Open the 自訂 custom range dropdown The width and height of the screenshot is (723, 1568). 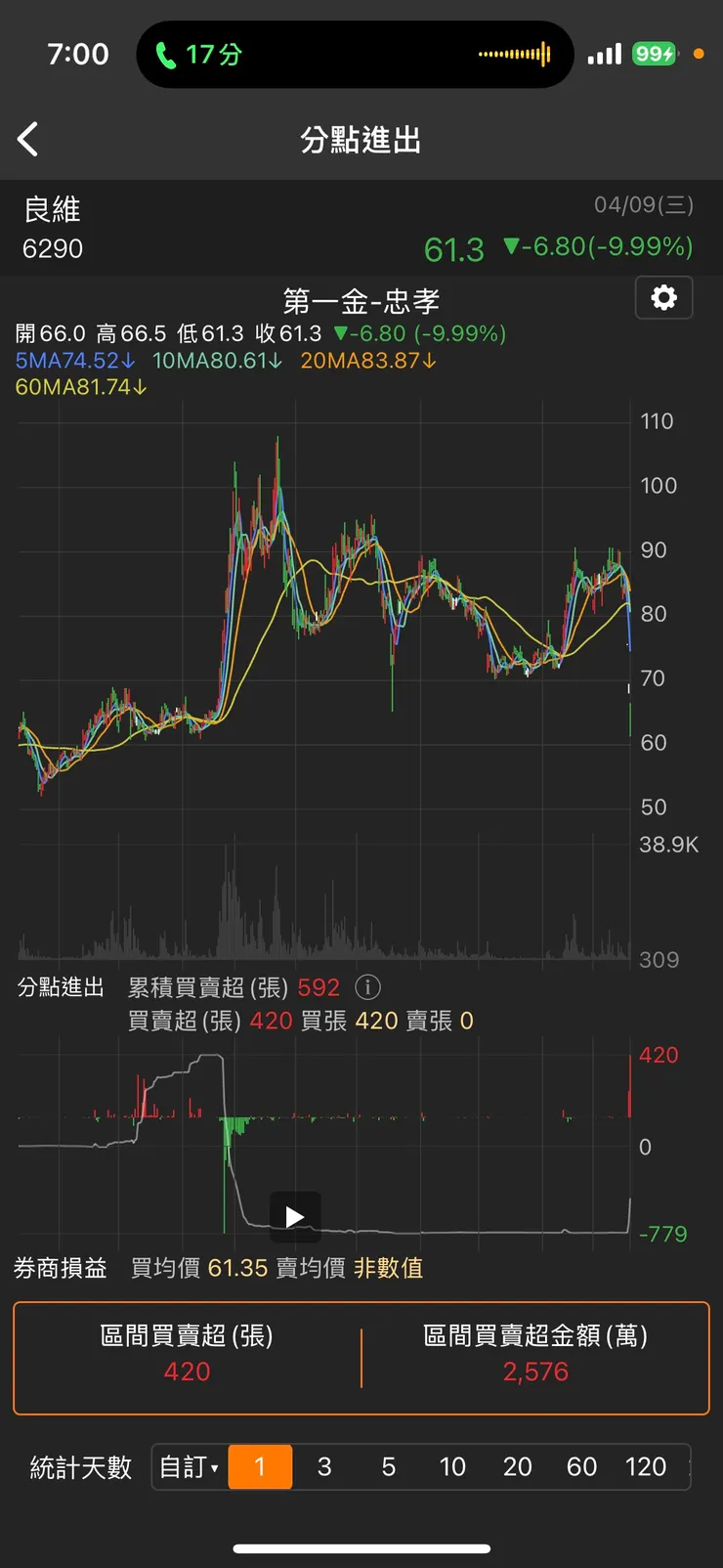[189, 1466]
